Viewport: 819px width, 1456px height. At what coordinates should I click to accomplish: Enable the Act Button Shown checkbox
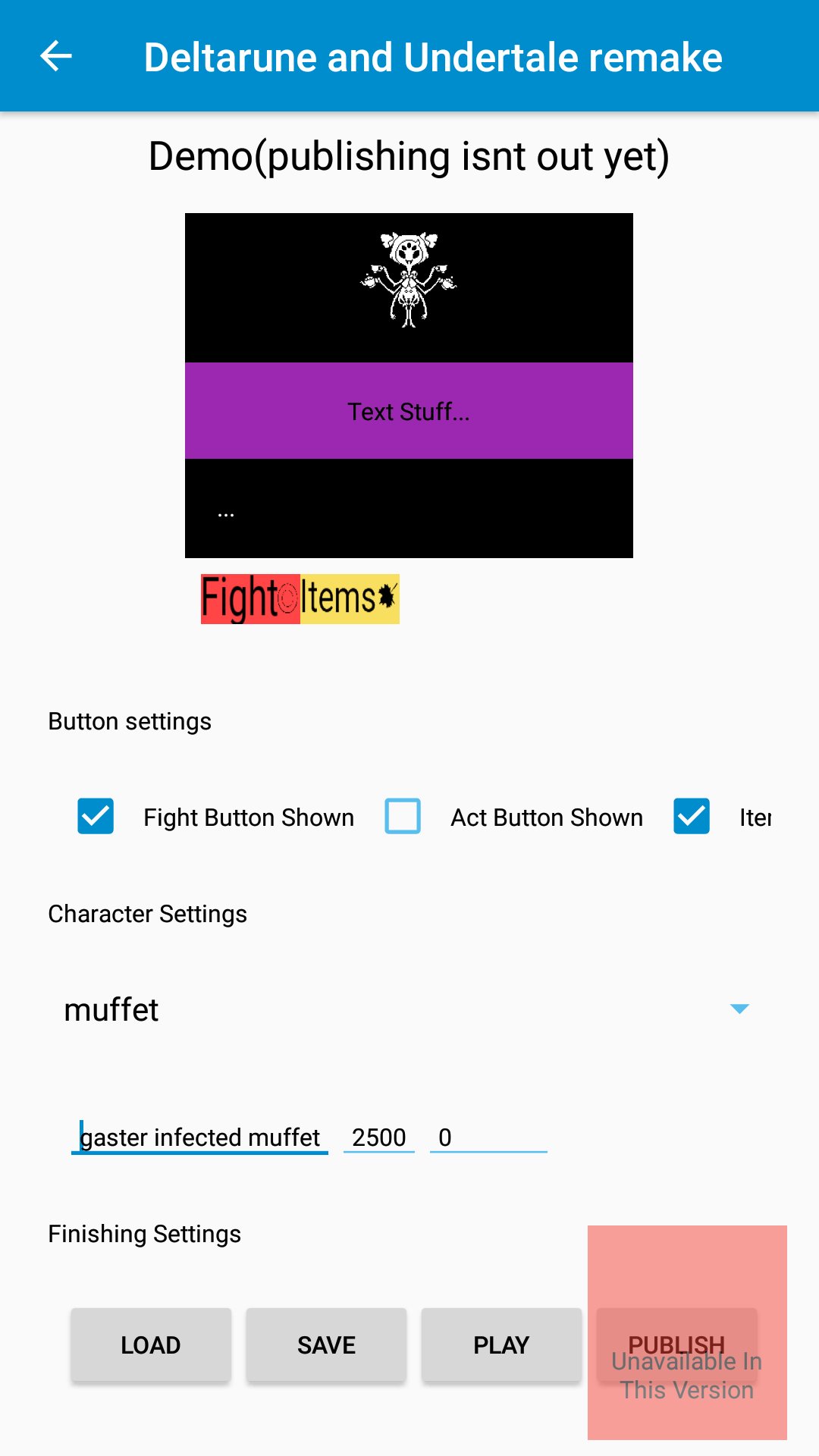[x=403, y=817]
